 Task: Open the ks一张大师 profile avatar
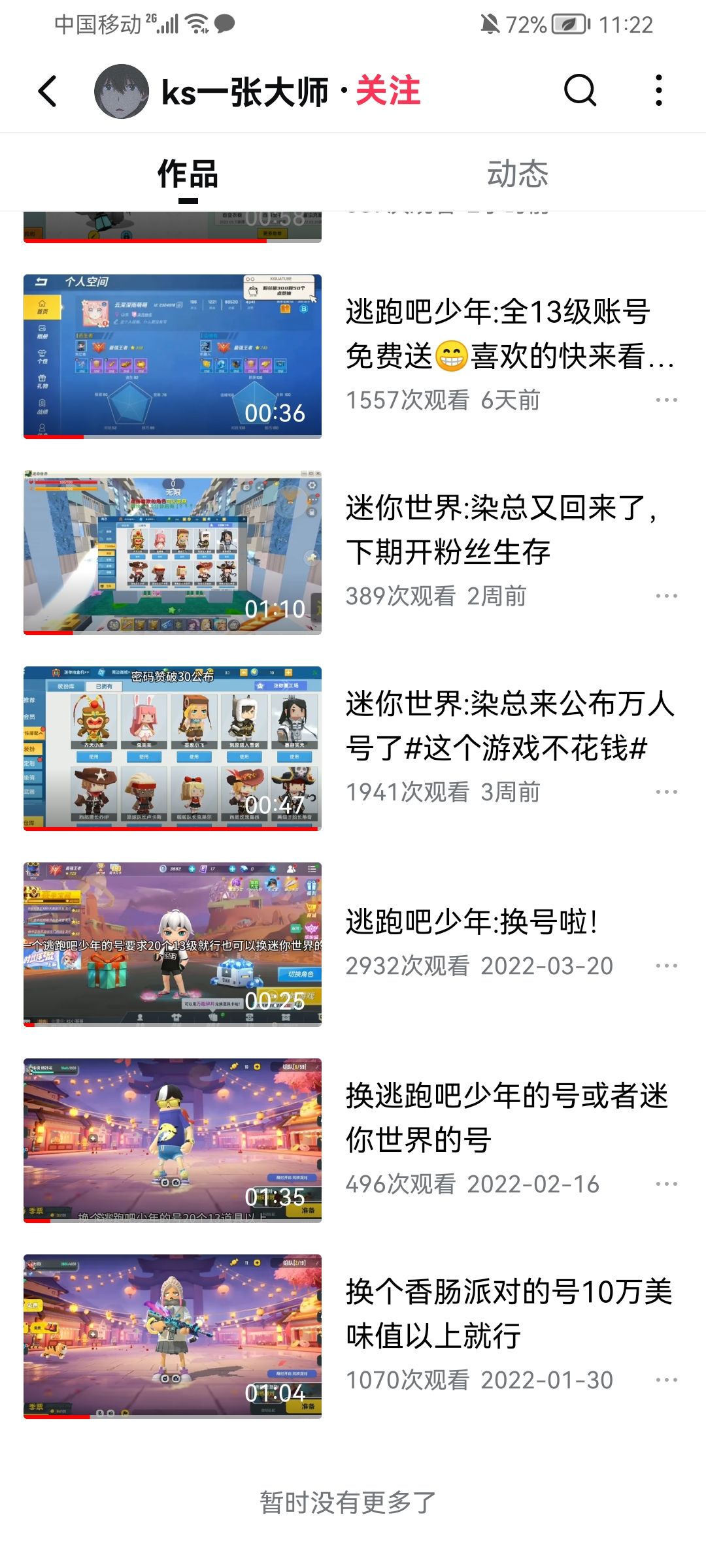pyautogui.click(x=122, y=91)
